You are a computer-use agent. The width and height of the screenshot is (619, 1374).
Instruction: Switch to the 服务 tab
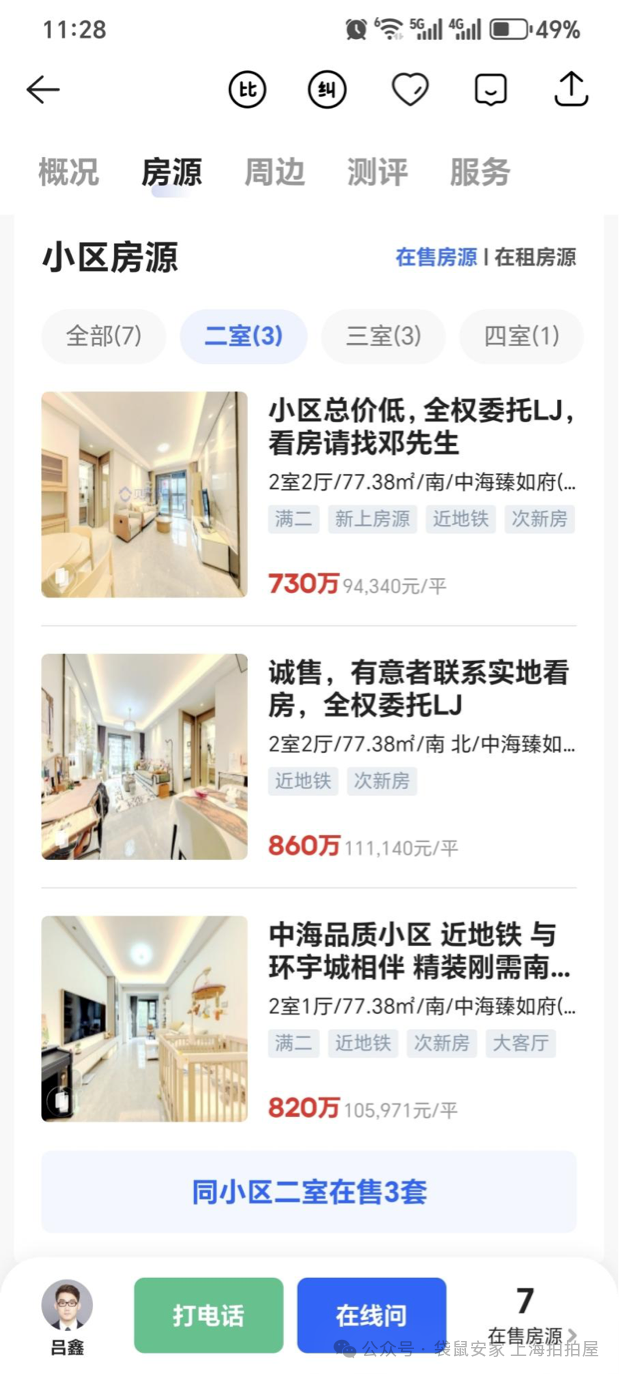[480, 172]
